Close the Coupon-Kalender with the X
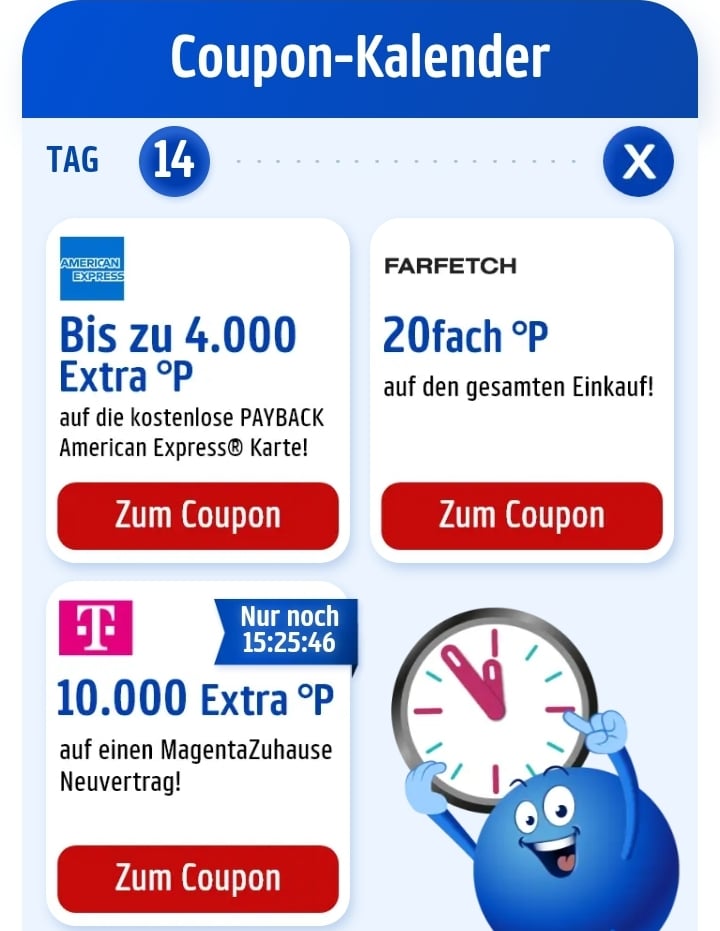The width and height of the screenshot is (720, 931). (x=638, y=161)
